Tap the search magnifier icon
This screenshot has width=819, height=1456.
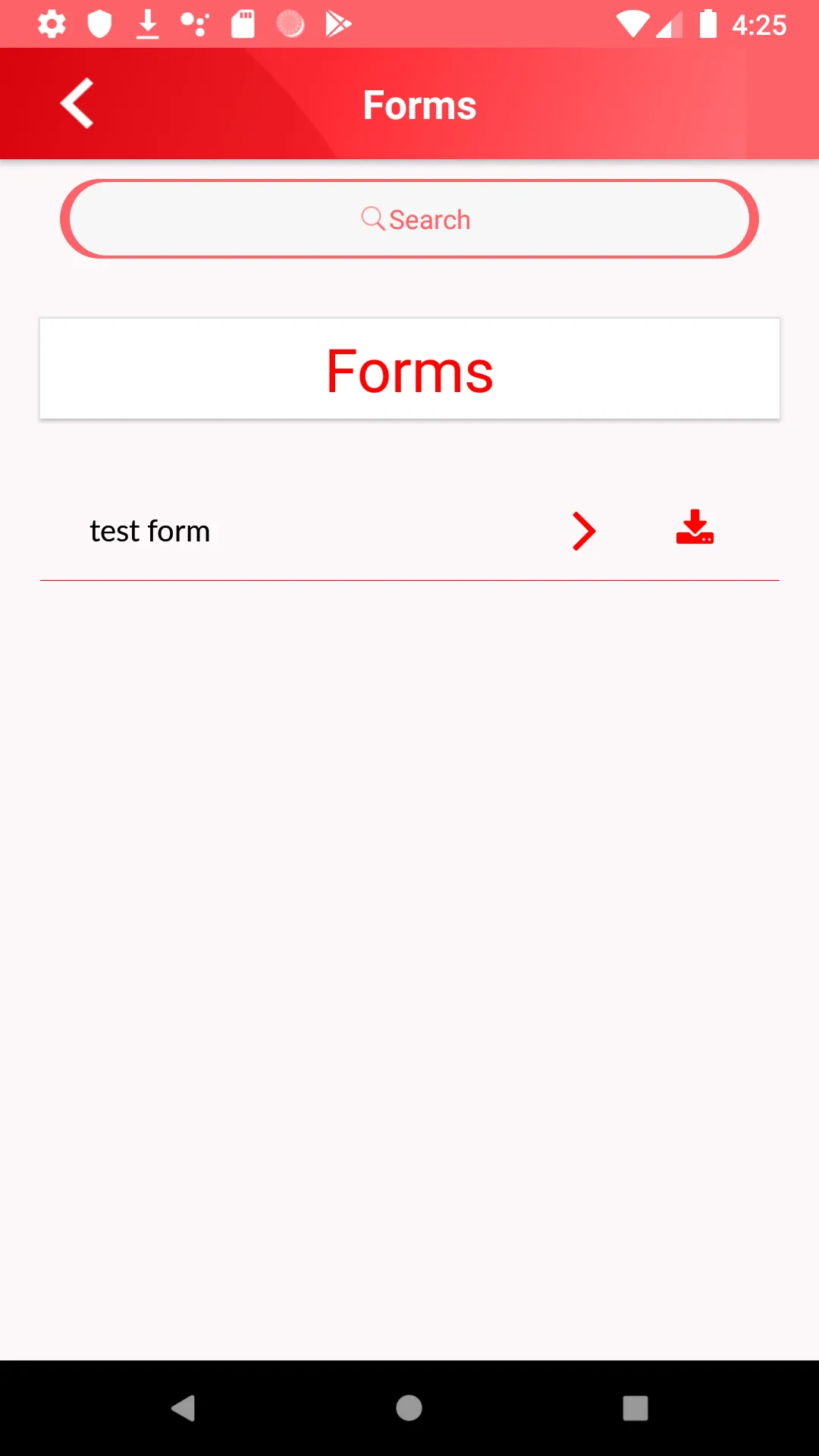[x=372, y=218]
